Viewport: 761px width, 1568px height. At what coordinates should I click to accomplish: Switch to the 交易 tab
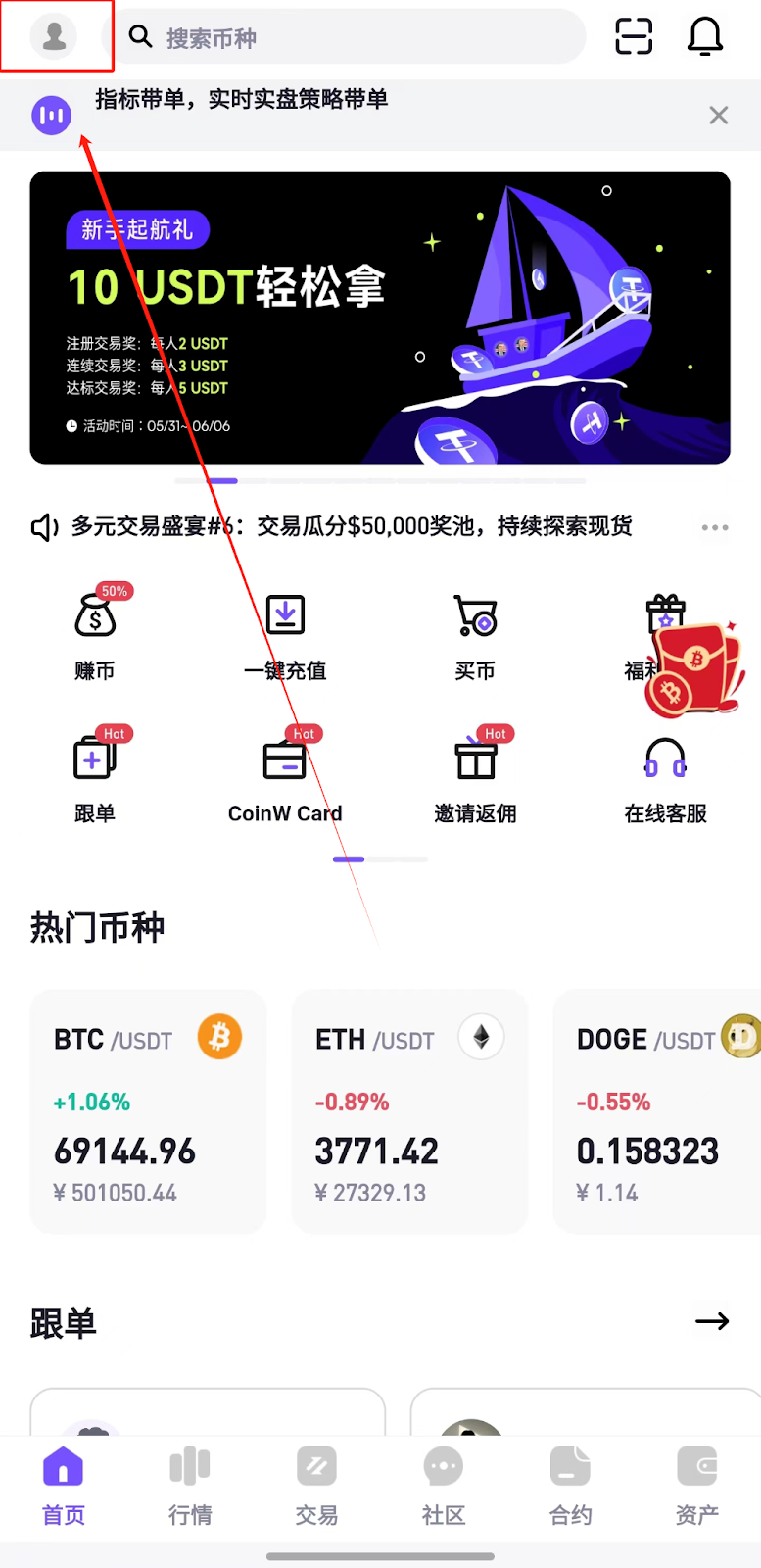tap(316, 1486)
